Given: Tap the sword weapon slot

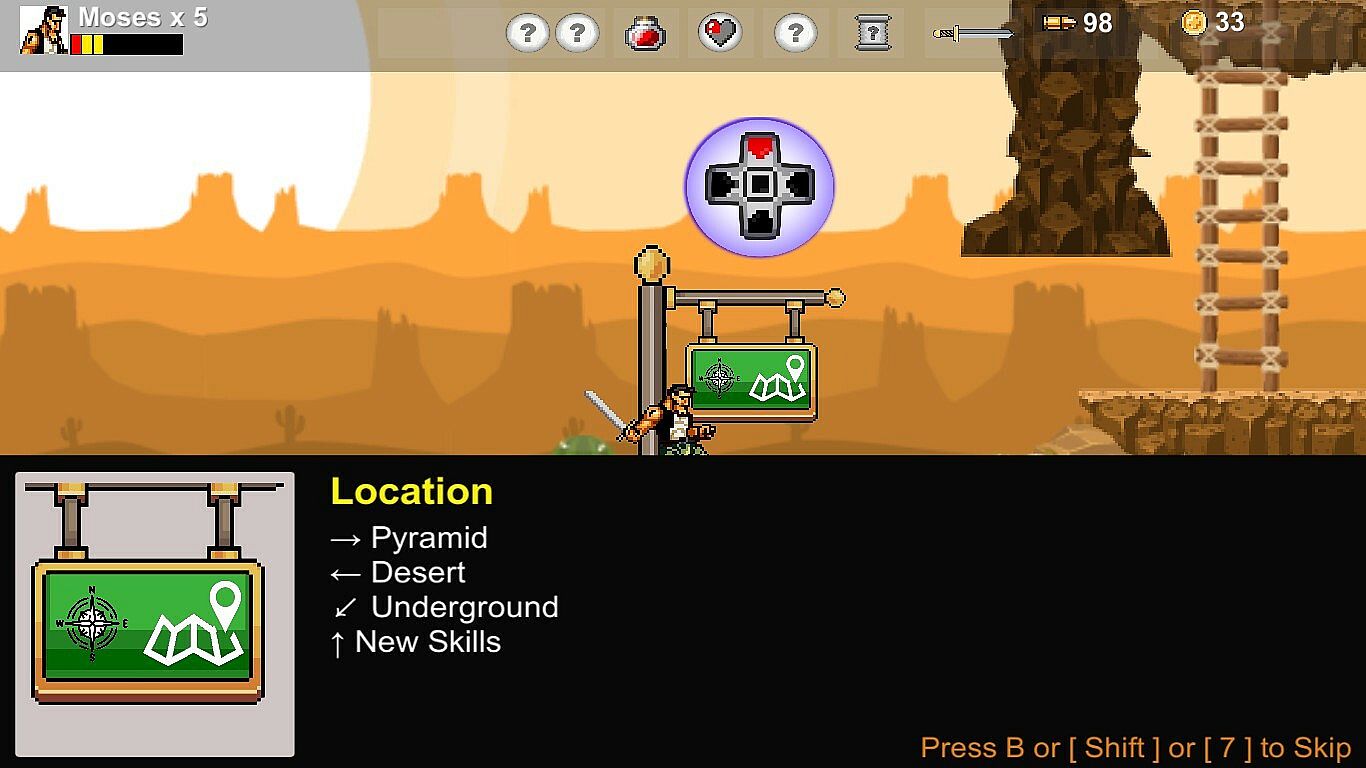Looking at the screenshot, I should 972,34.
